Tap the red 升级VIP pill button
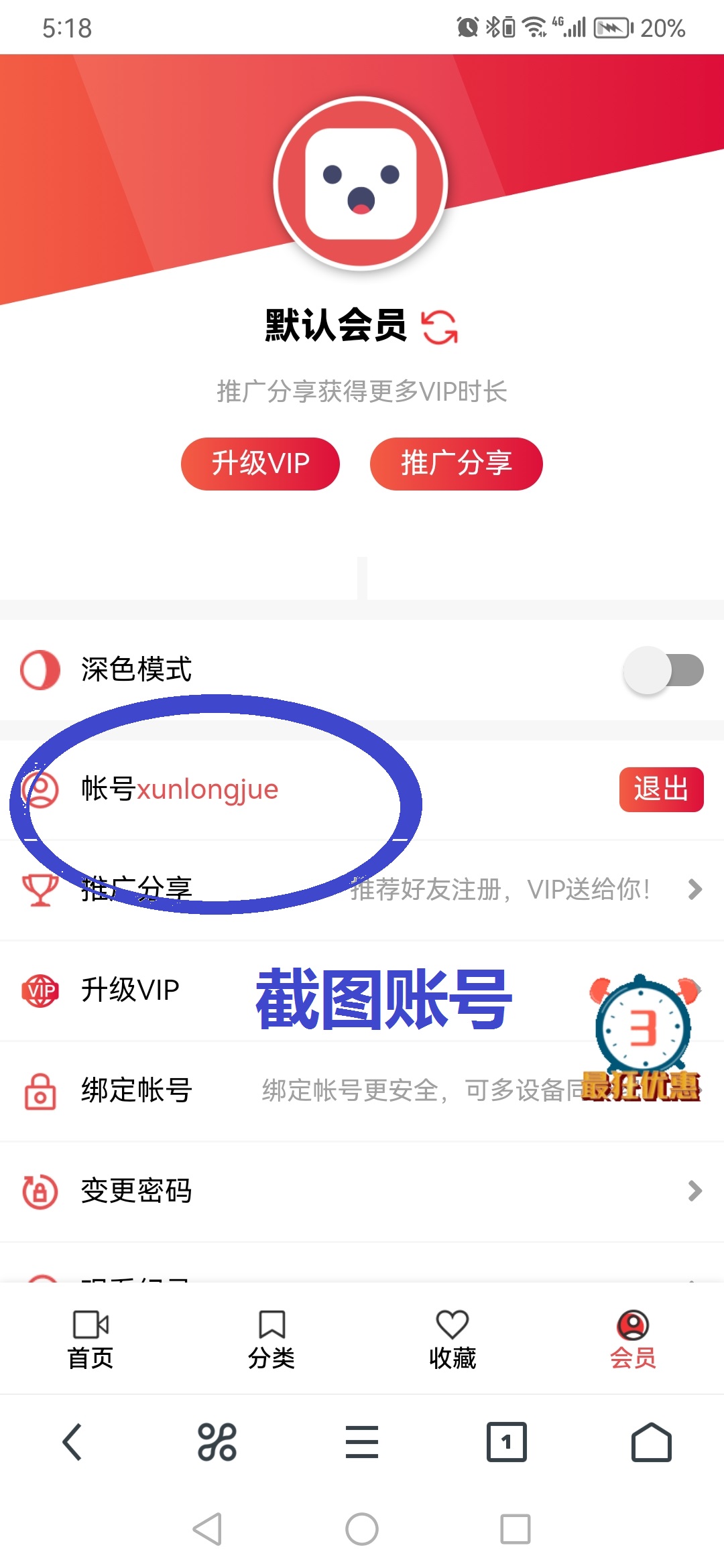The height and width of the screenshot is (1568, 724). [x=260, y=464]
